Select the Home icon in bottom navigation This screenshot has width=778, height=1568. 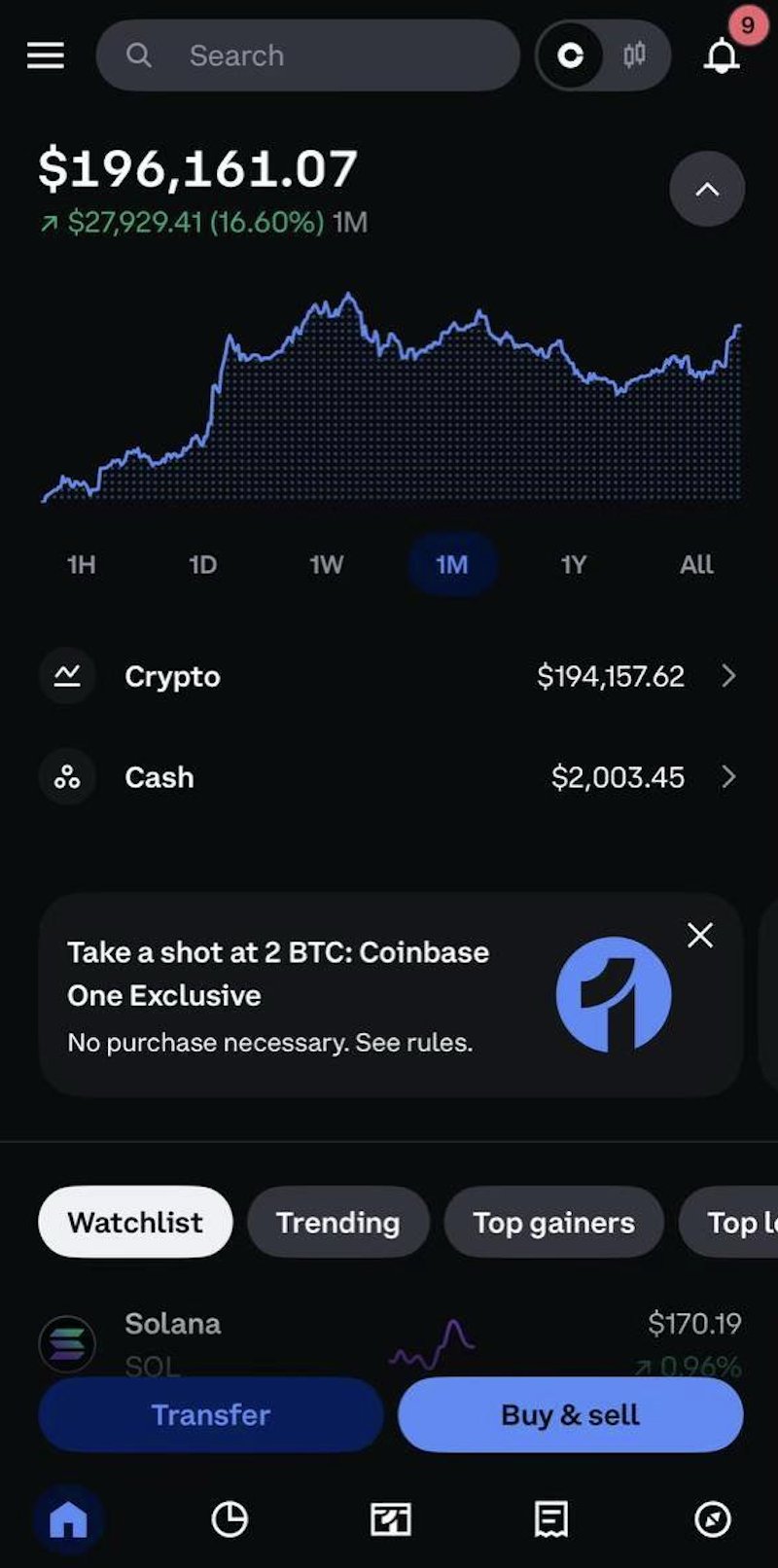click(x=67, y=1519)
